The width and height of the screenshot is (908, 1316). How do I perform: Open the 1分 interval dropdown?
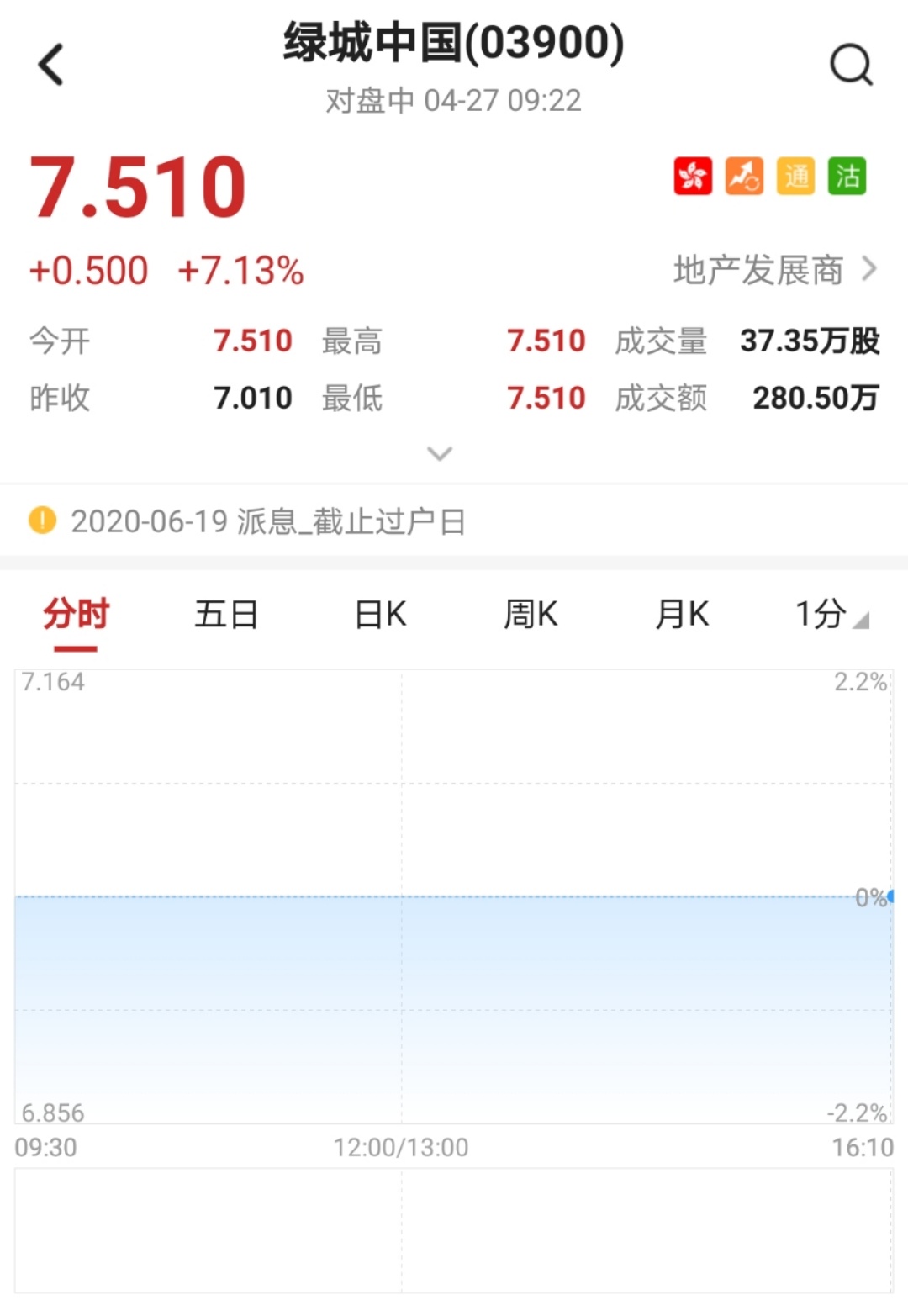pos(831,615)
